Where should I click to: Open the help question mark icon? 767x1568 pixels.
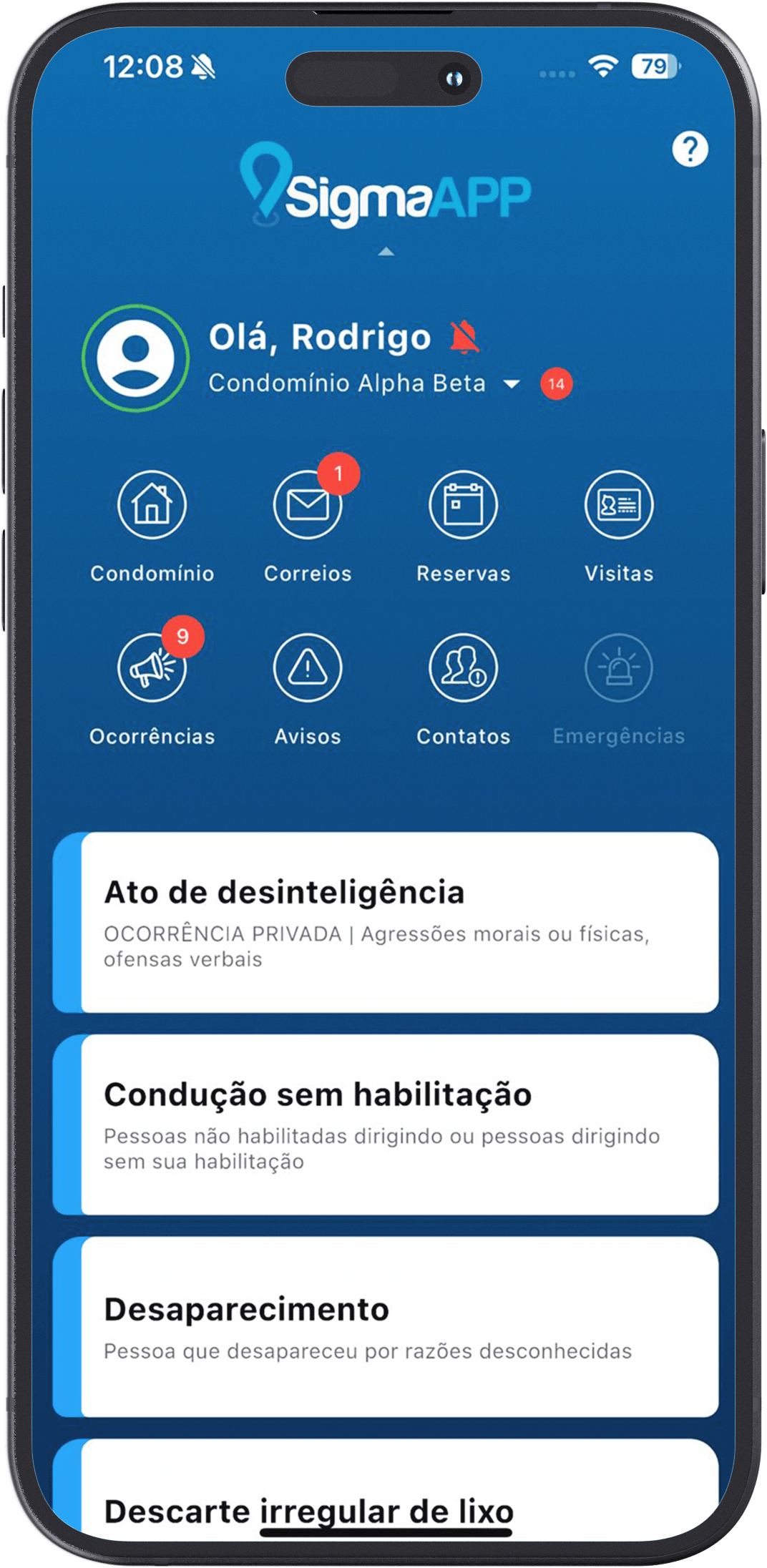tap(689, 150)
